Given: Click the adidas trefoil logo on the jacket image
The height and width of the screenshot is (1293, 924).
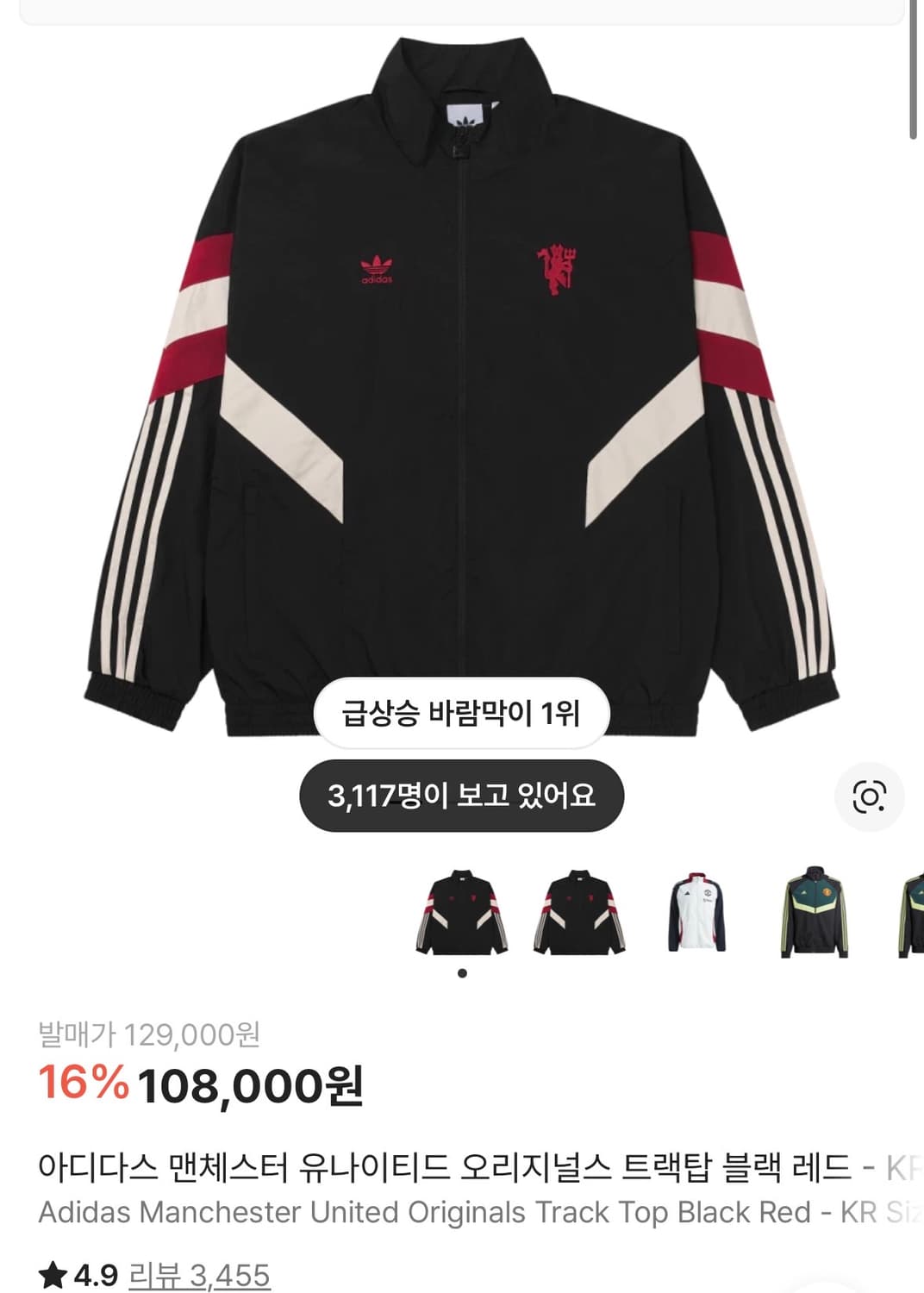Looking at the screenshot, I should [378, 269].
